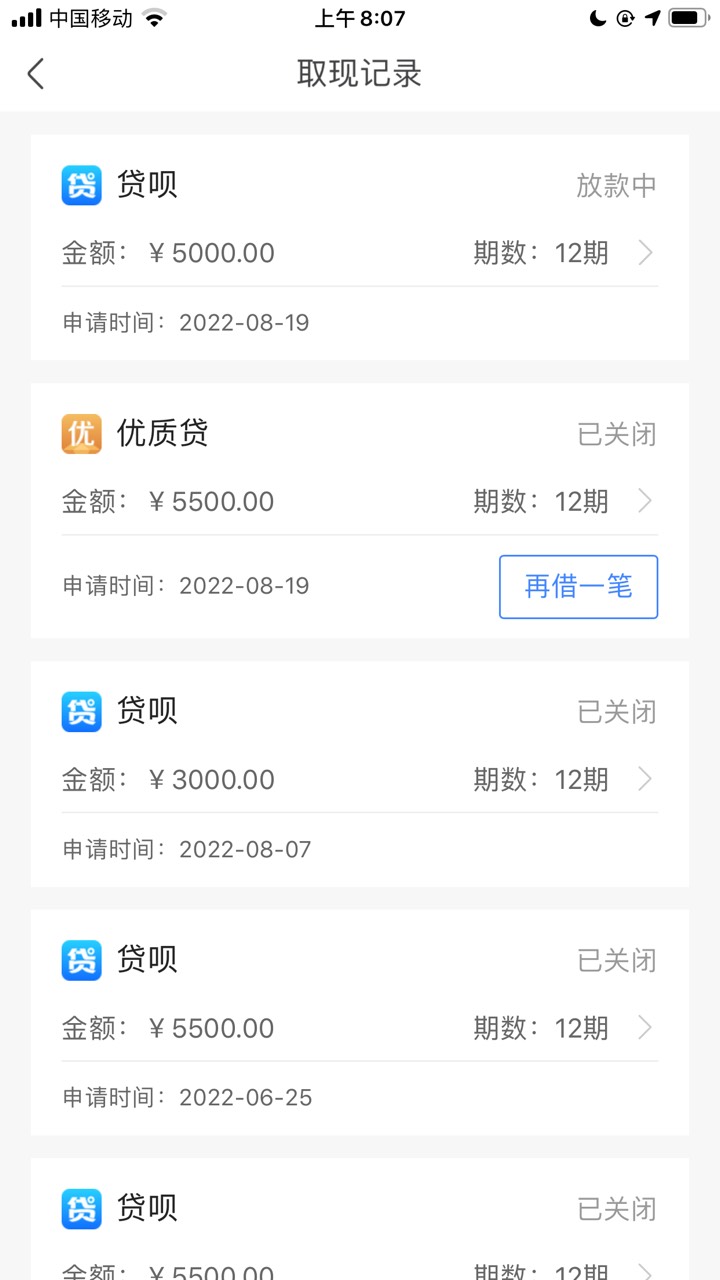The height and width of the screenshot is (1280, 720).
Task: Open the 贷呗 ¥5000.00 放款中 record
Action: click(360, 248)
